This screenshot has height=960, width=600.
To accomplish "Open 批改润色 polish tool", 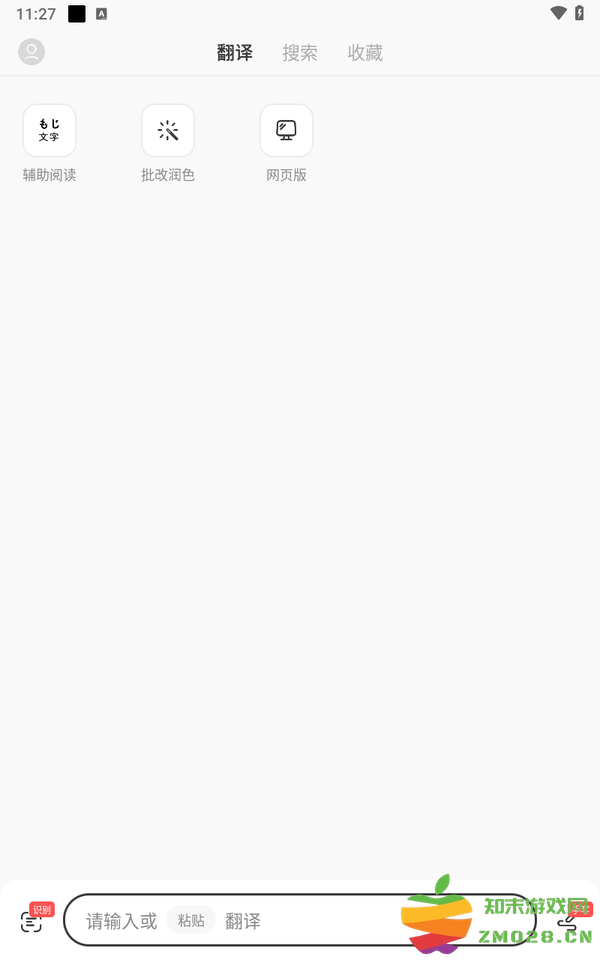I will [168, 131].
